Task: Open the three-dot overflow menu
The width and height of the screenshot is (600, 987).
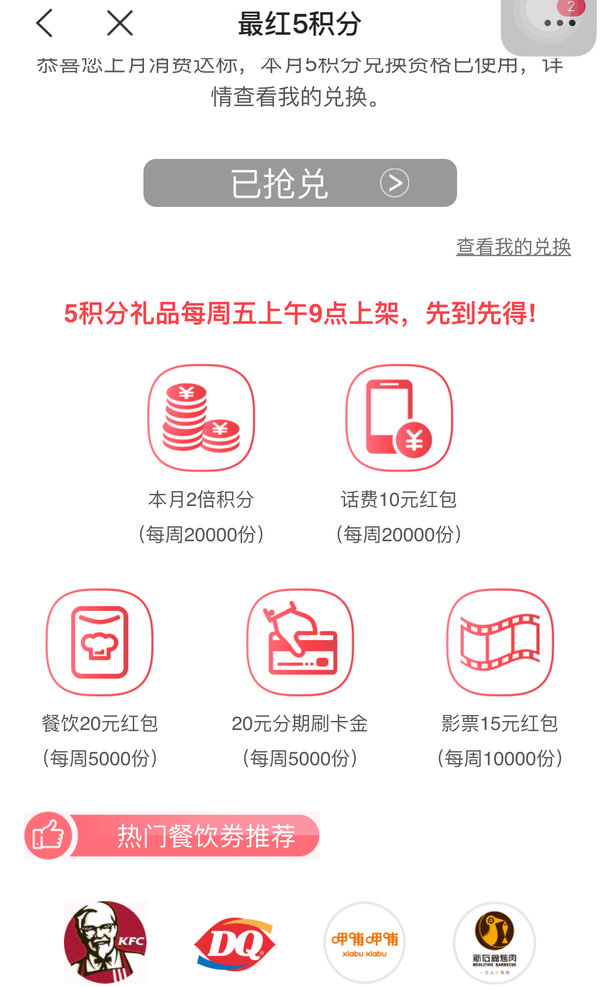Action: pyautogui.click(x=560, y=23)
